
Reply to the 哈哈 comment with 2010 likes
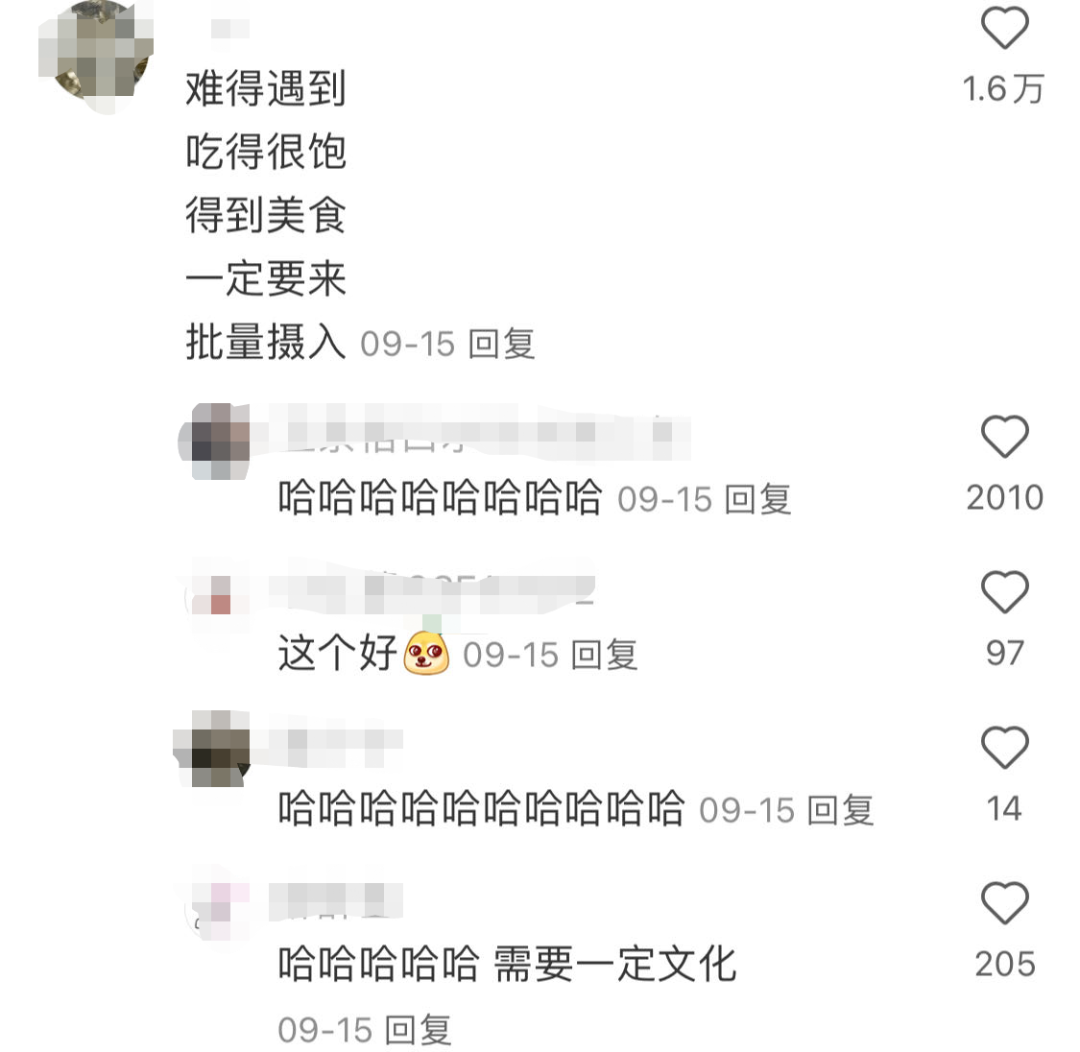click(758, 498)
